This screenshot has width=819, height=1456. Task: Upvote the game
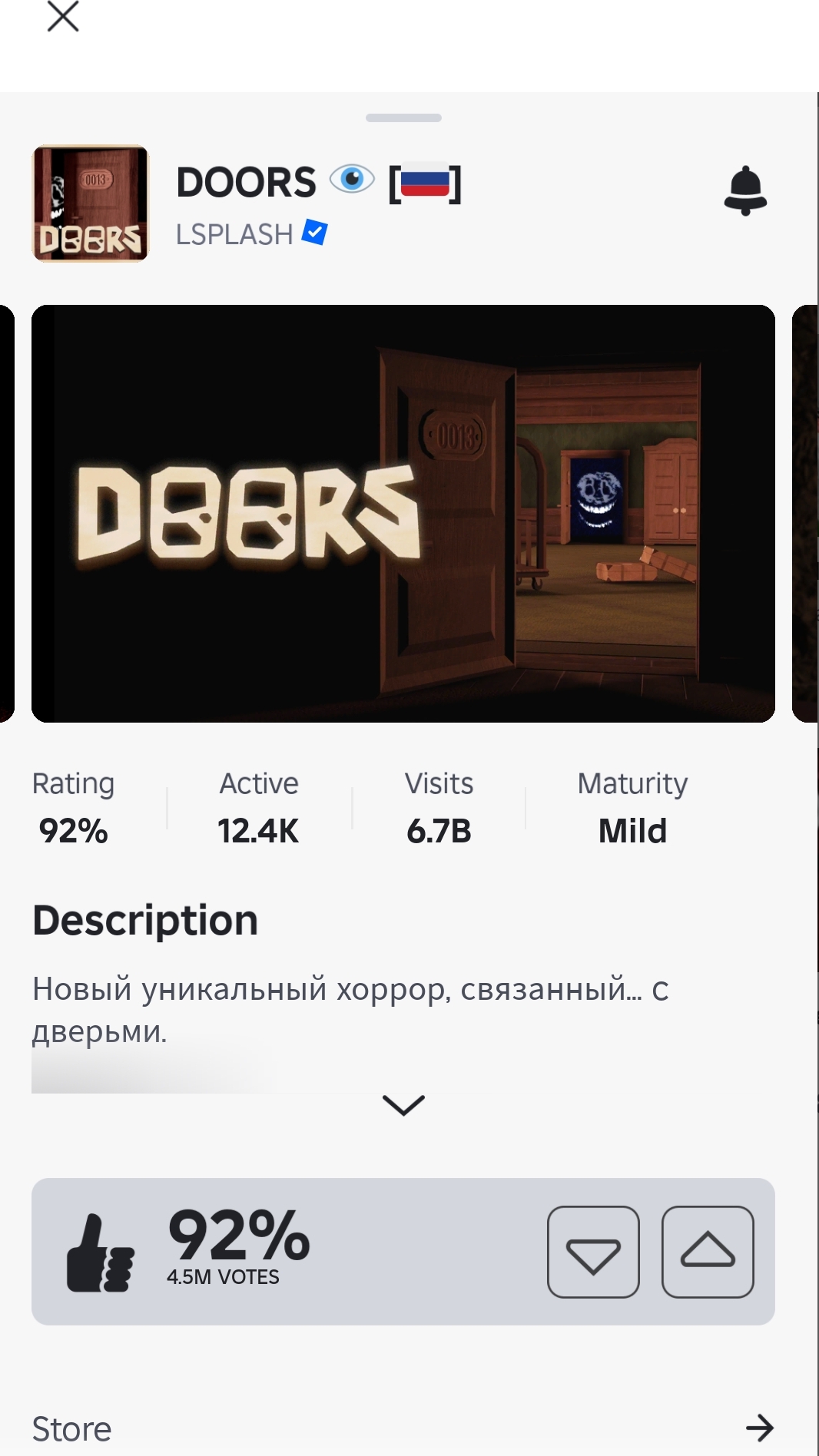(x=708, y=1252)
